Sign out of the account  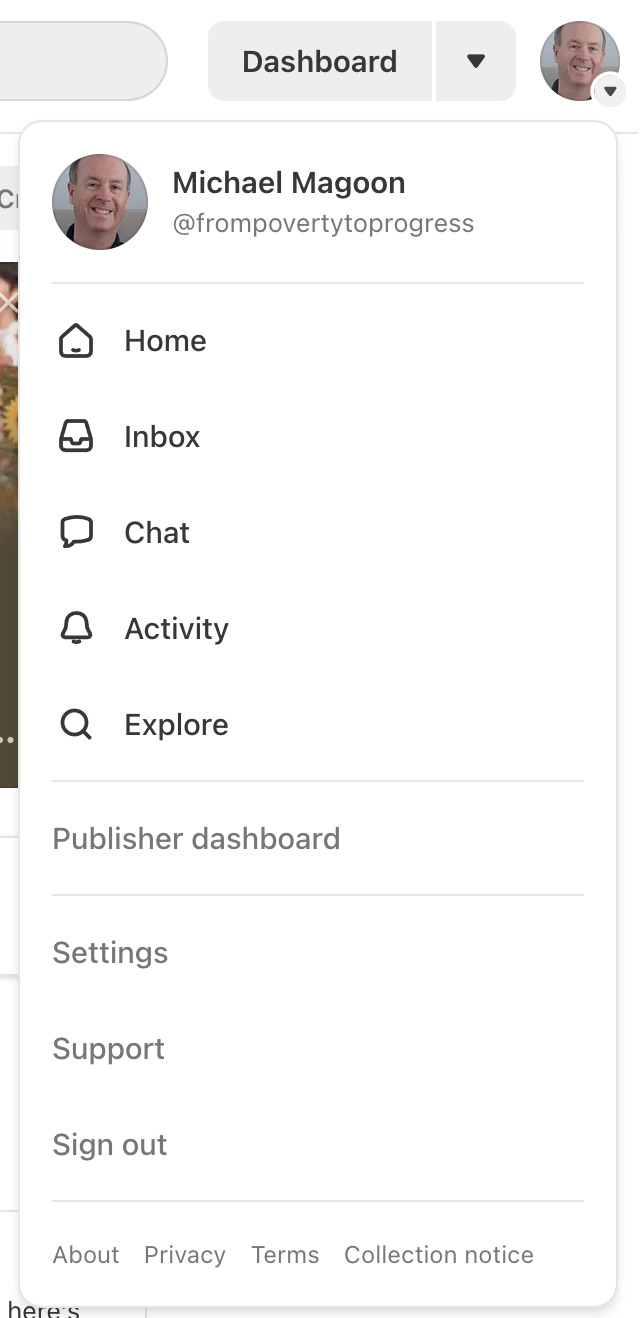pyautogui.click(x=110, y=1145)
